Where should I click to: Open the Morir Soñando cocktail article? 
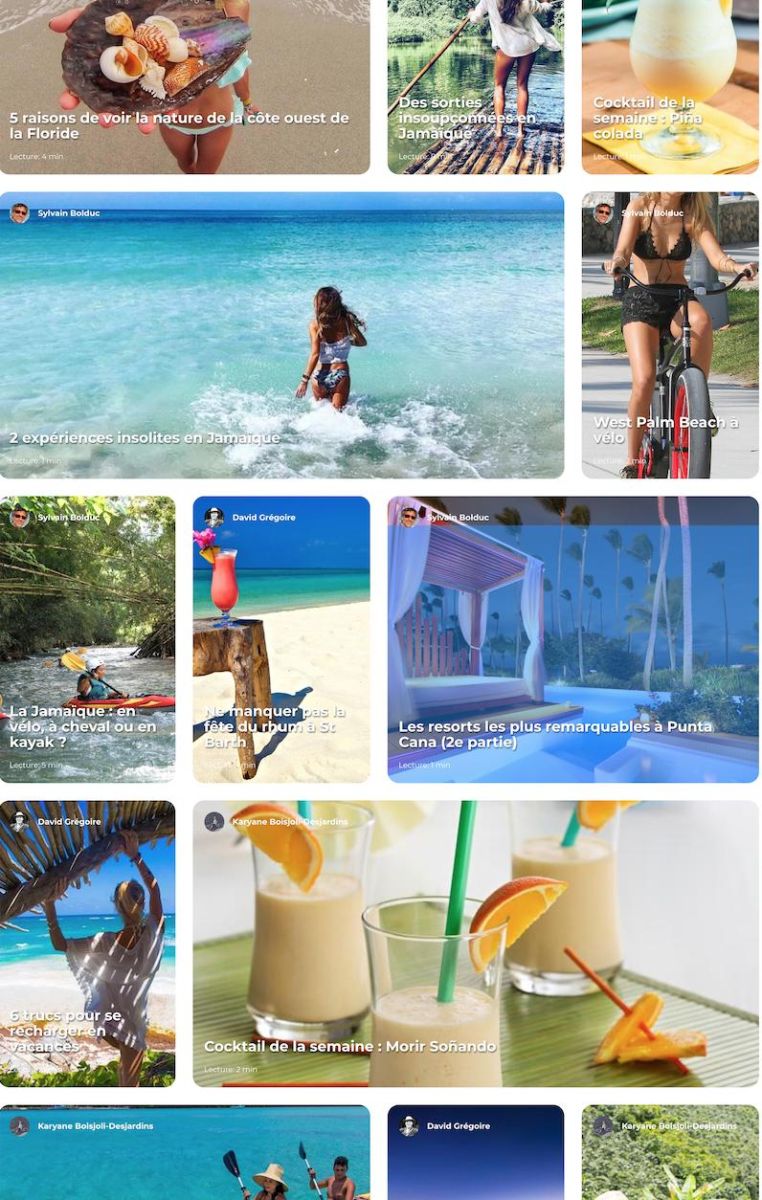(350, 1046)
